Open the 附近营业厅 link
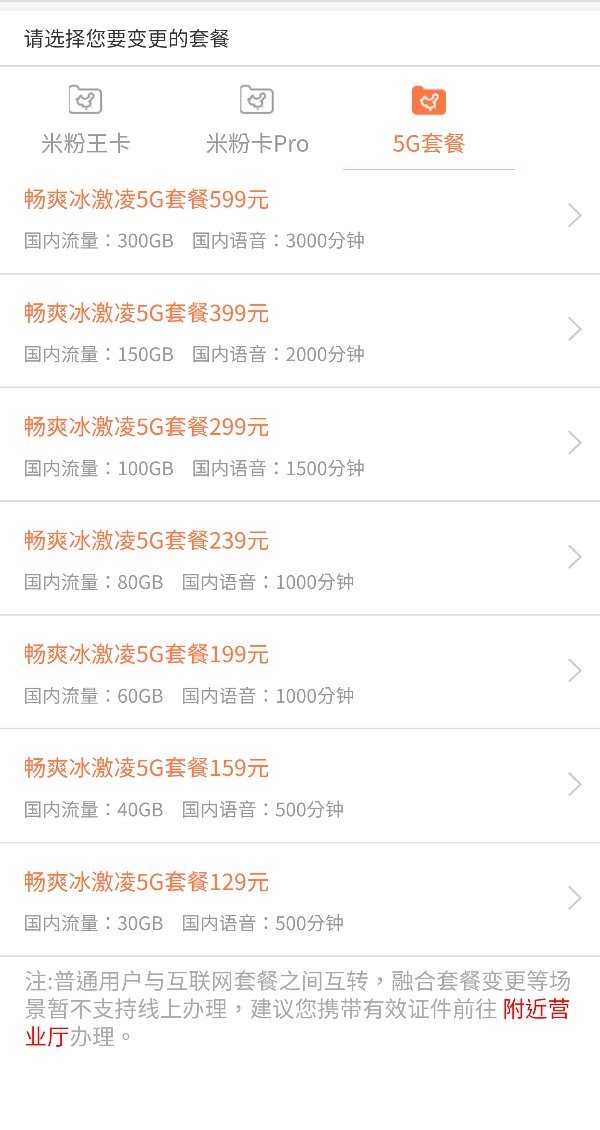 tap(535, 1009)
